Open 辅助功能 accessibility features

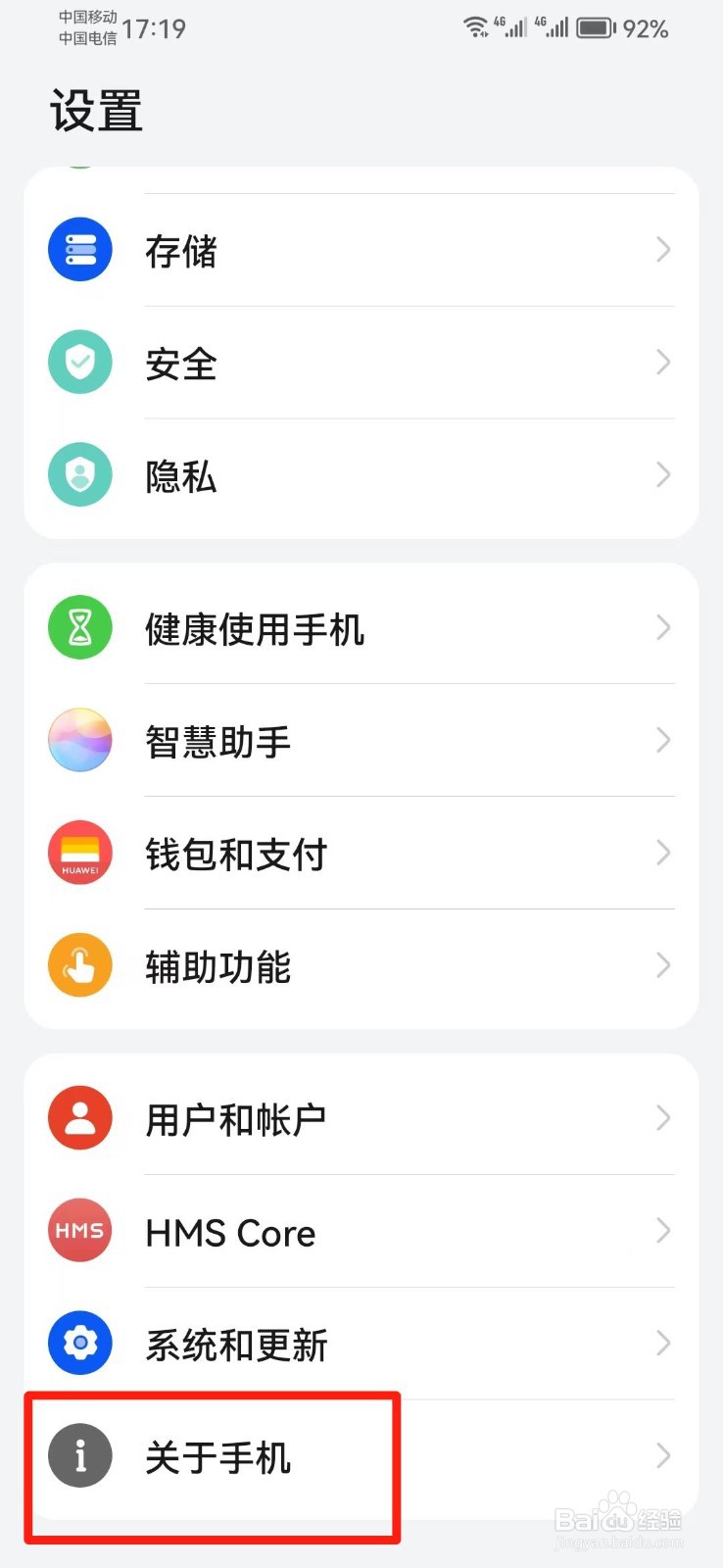[361, 966]
